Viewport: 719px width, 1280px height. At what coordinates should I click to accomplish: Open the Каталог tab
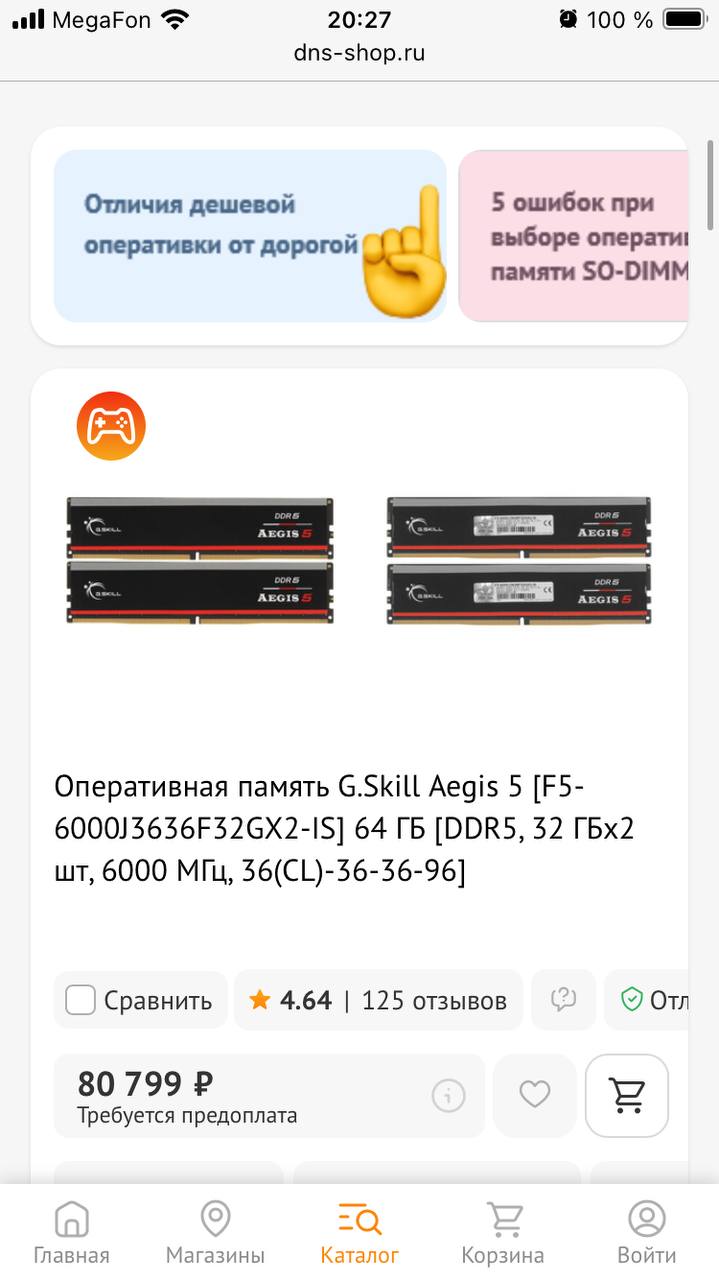(360, 1233)
